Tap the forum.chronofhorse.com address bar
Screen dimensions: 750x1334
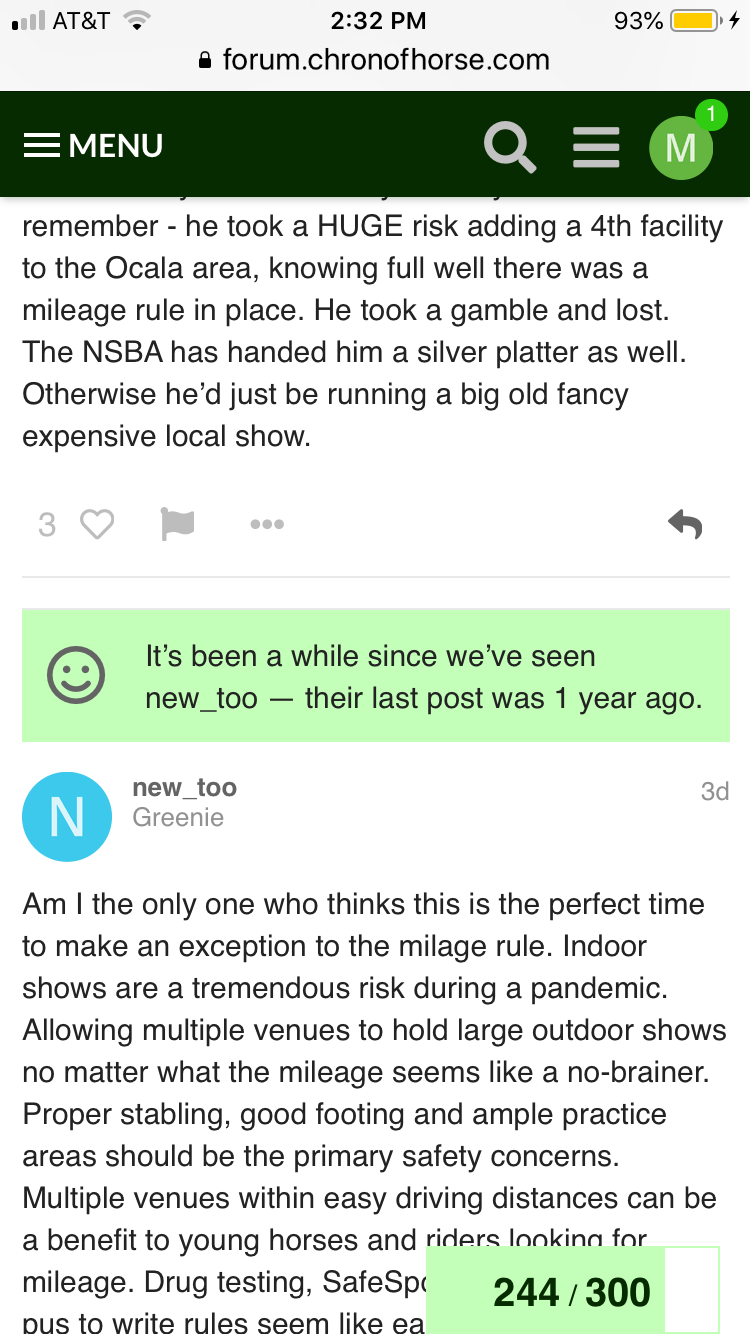coord(375,60)
